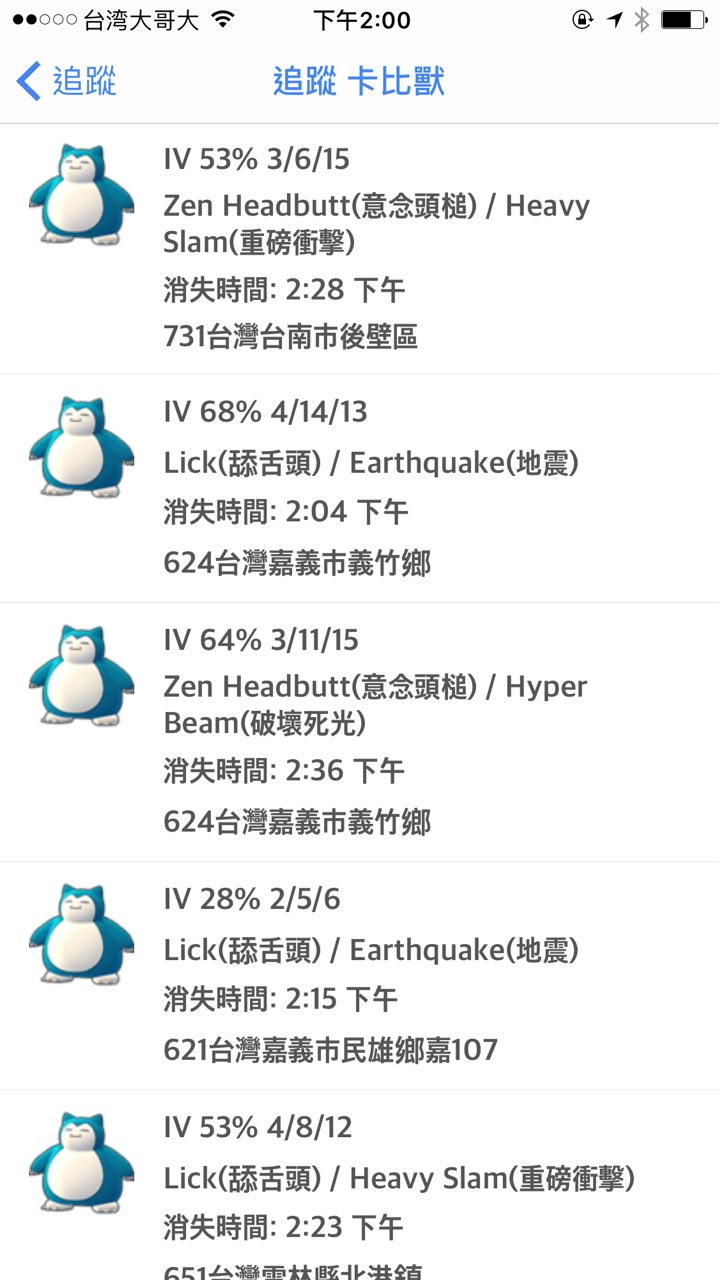The width and height of the screenshot is (719, 1280).
Task: Open Snorlax IV 53% 3/6/15 in 台南市後壁區
Action: pos(360,248)
